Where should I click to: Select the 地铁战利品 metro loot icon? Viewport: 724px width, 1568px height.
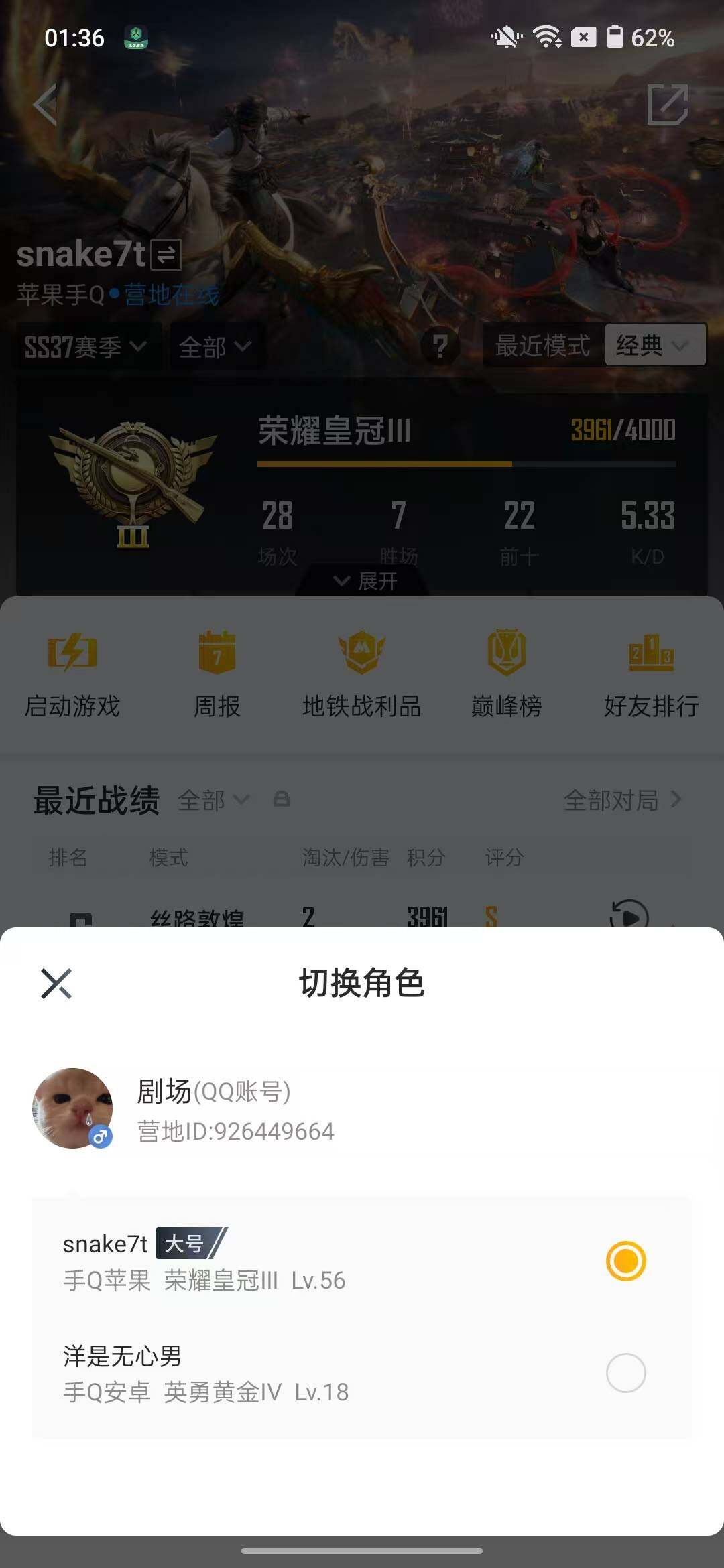[361, 670]
